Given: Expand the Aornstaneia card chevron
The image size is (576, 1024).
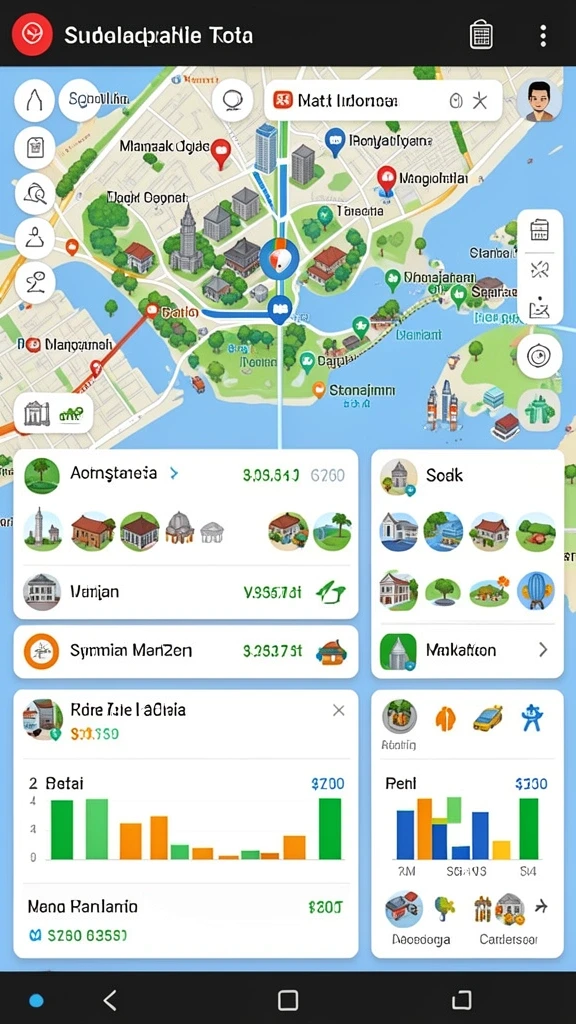Looking at the screenshot, I should (174, 473).
